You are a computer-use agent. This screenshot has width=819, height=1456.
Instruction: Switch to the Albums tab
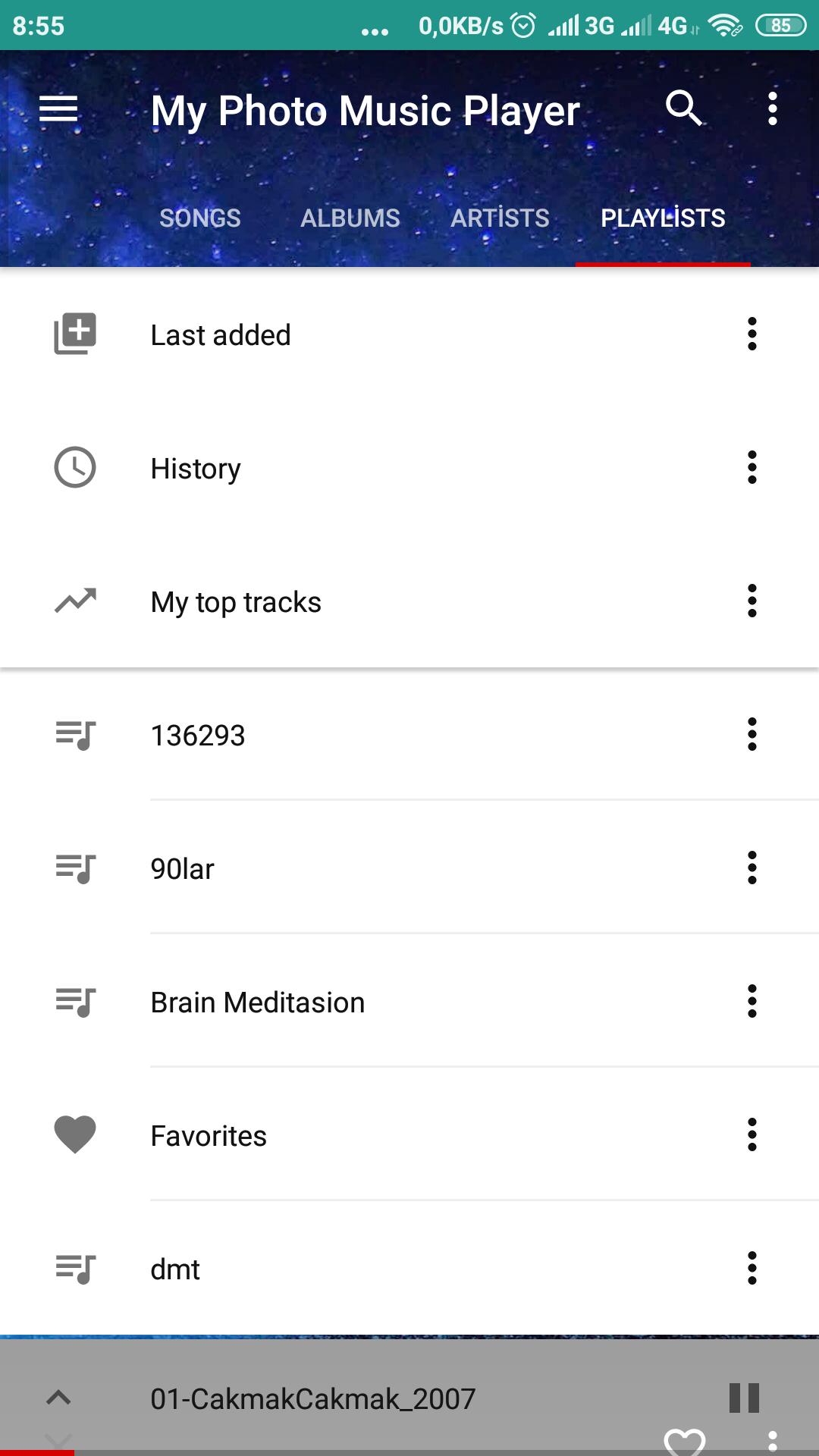[350, 218]
